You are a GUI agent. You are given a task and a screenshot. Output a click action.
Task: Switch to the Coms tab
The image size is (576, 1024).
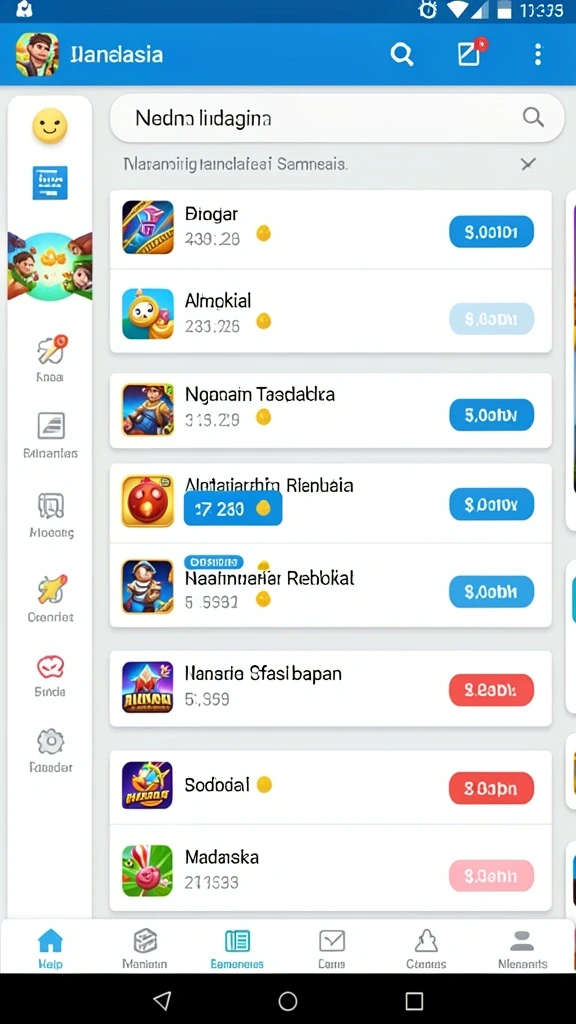point(332,949)
